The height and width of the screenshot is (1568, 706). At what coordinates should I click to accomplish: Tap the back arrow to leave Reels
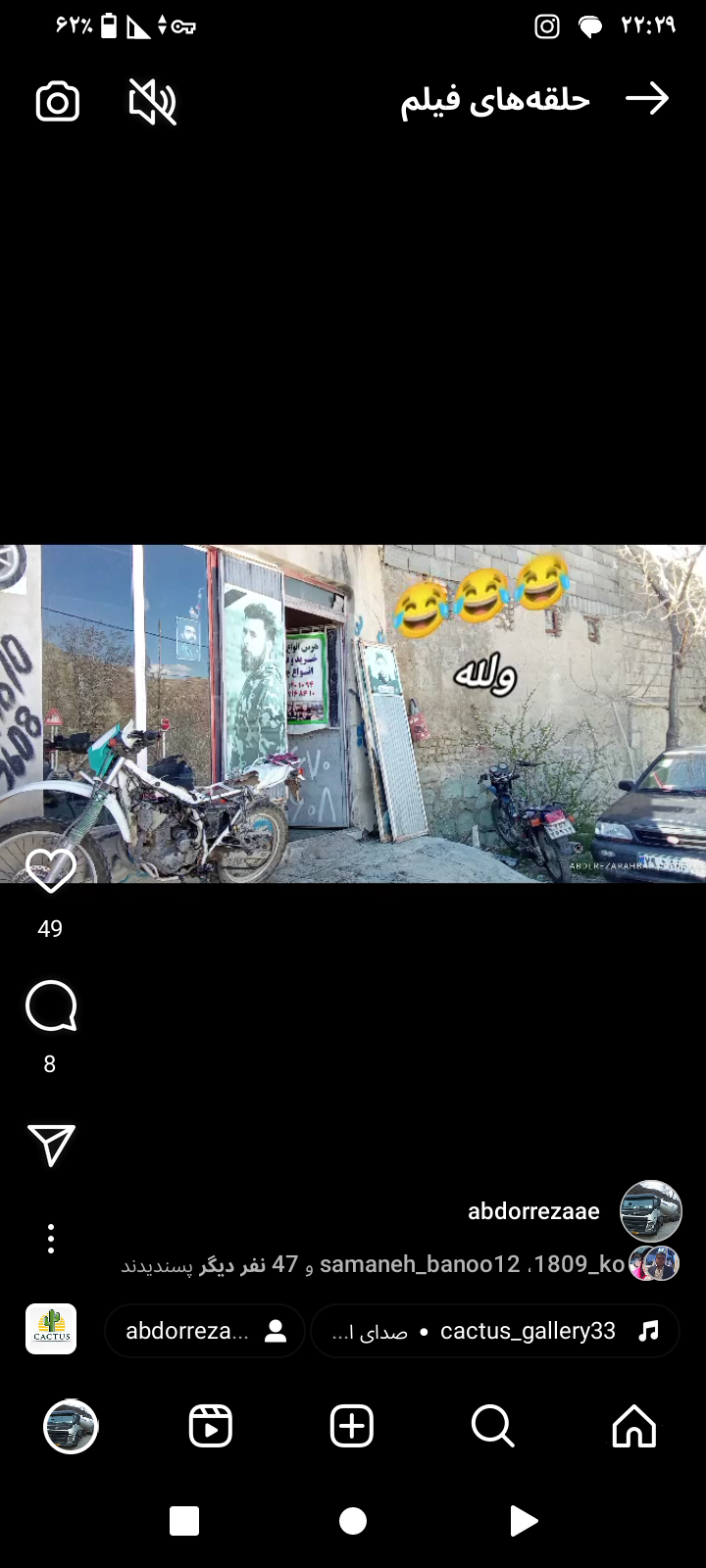coord(649,98)
